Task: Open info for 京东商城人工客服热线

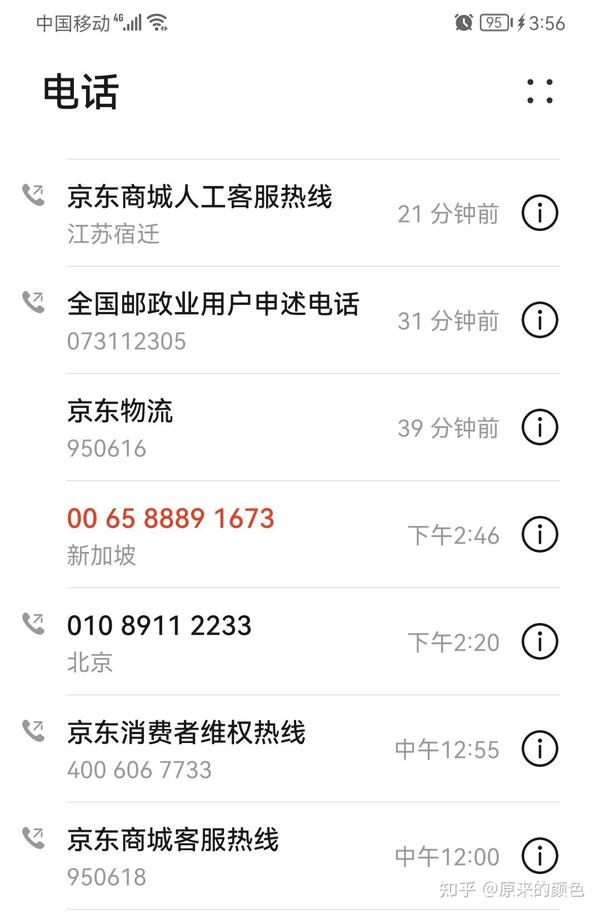Action: click(540, 213)
